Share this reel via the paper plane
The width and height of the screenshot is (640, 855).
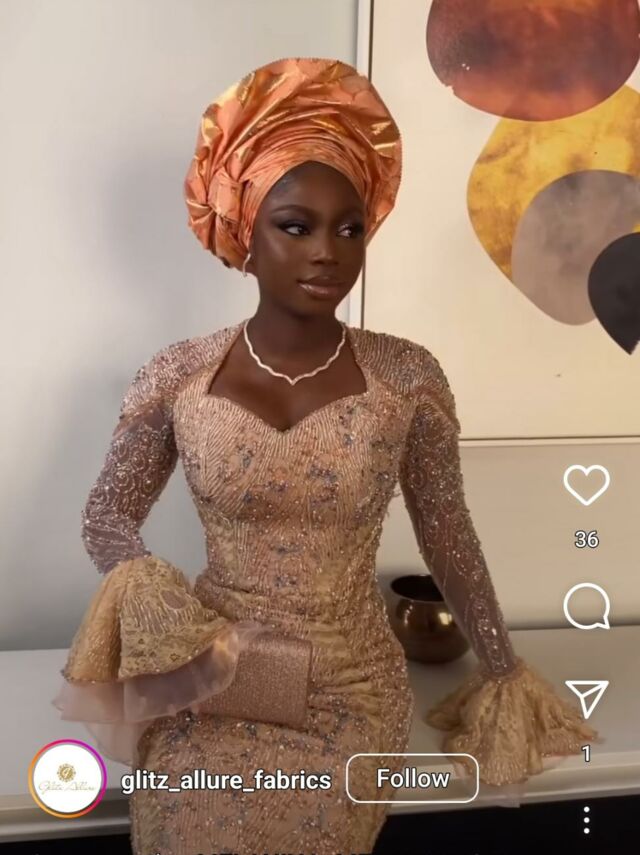[586, 699]
